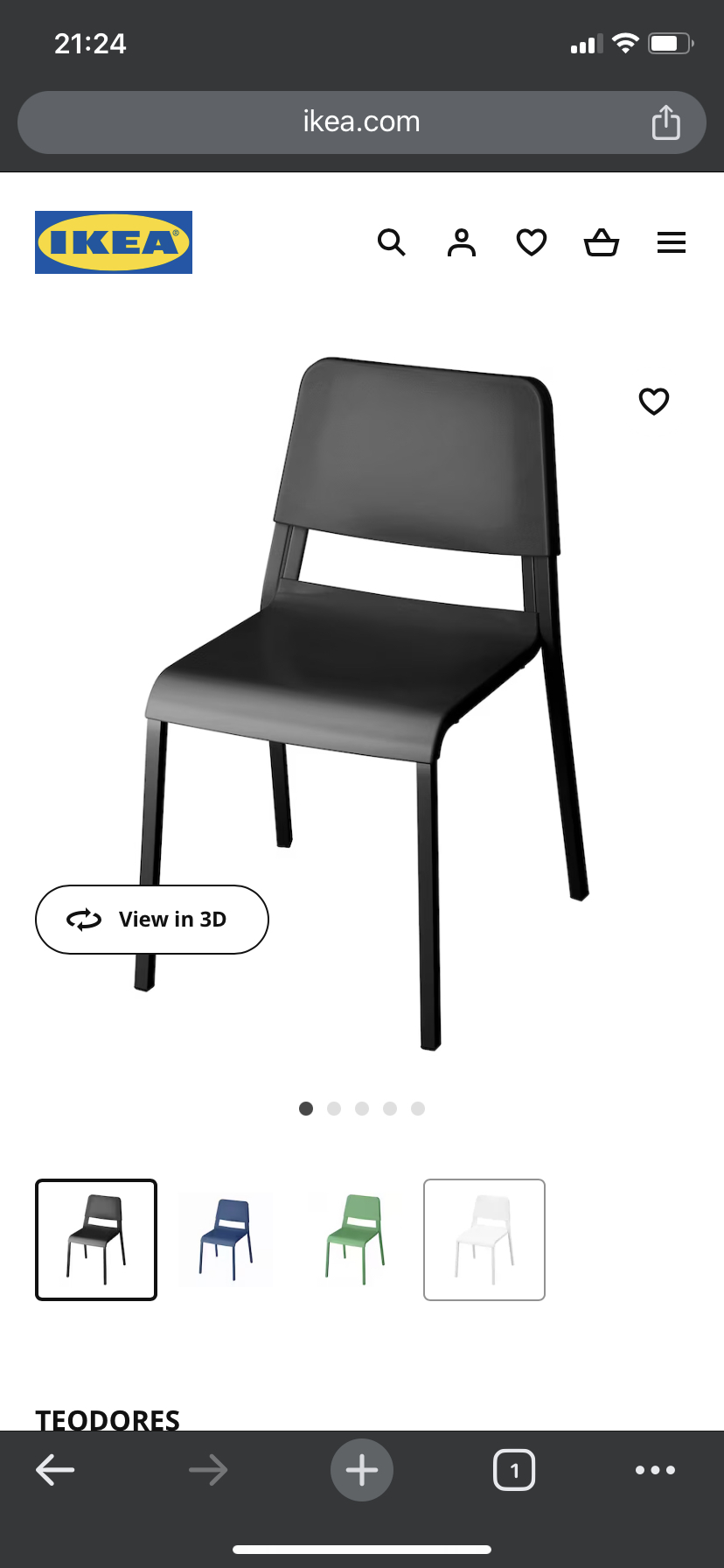The height and width of the screenshot is (1568, 724).
Task: Open the hamburger menu icon
Action: pos(671,242)
